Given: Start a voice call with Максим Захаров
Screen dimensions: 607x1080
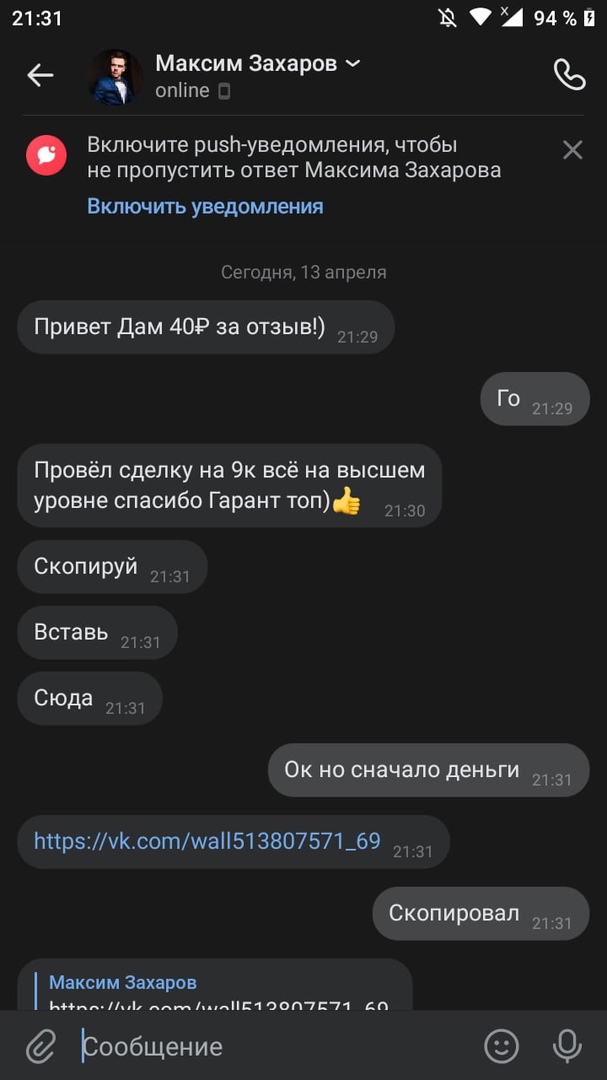Looking at the screenshot, I should click(569, 75).
